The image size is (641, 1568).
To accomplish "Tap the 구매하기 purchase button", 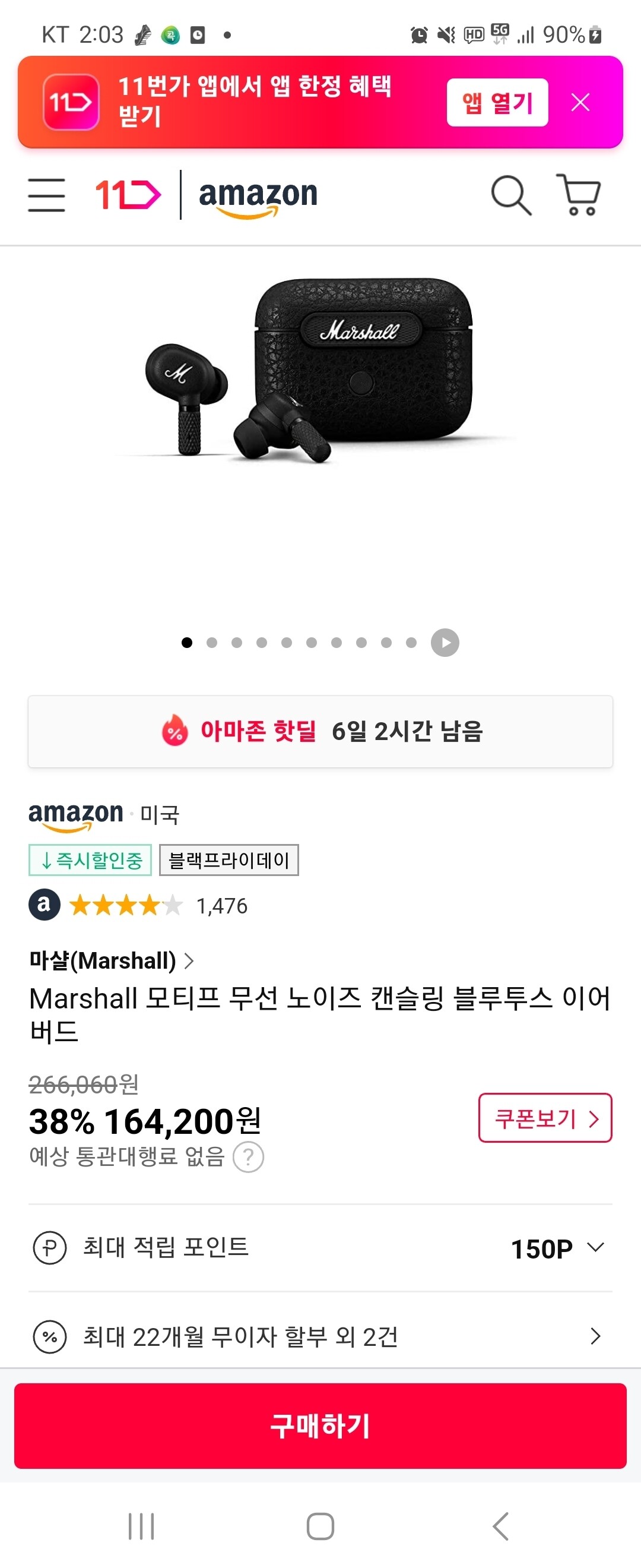I will [x=320, y=1428].
